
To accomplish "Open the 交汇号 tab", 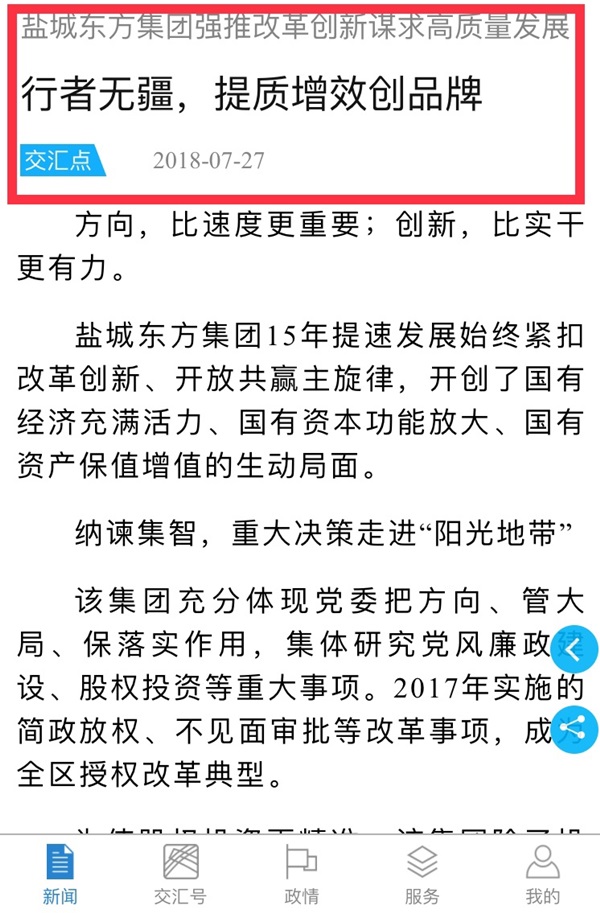I will click(x=180, y=873).
